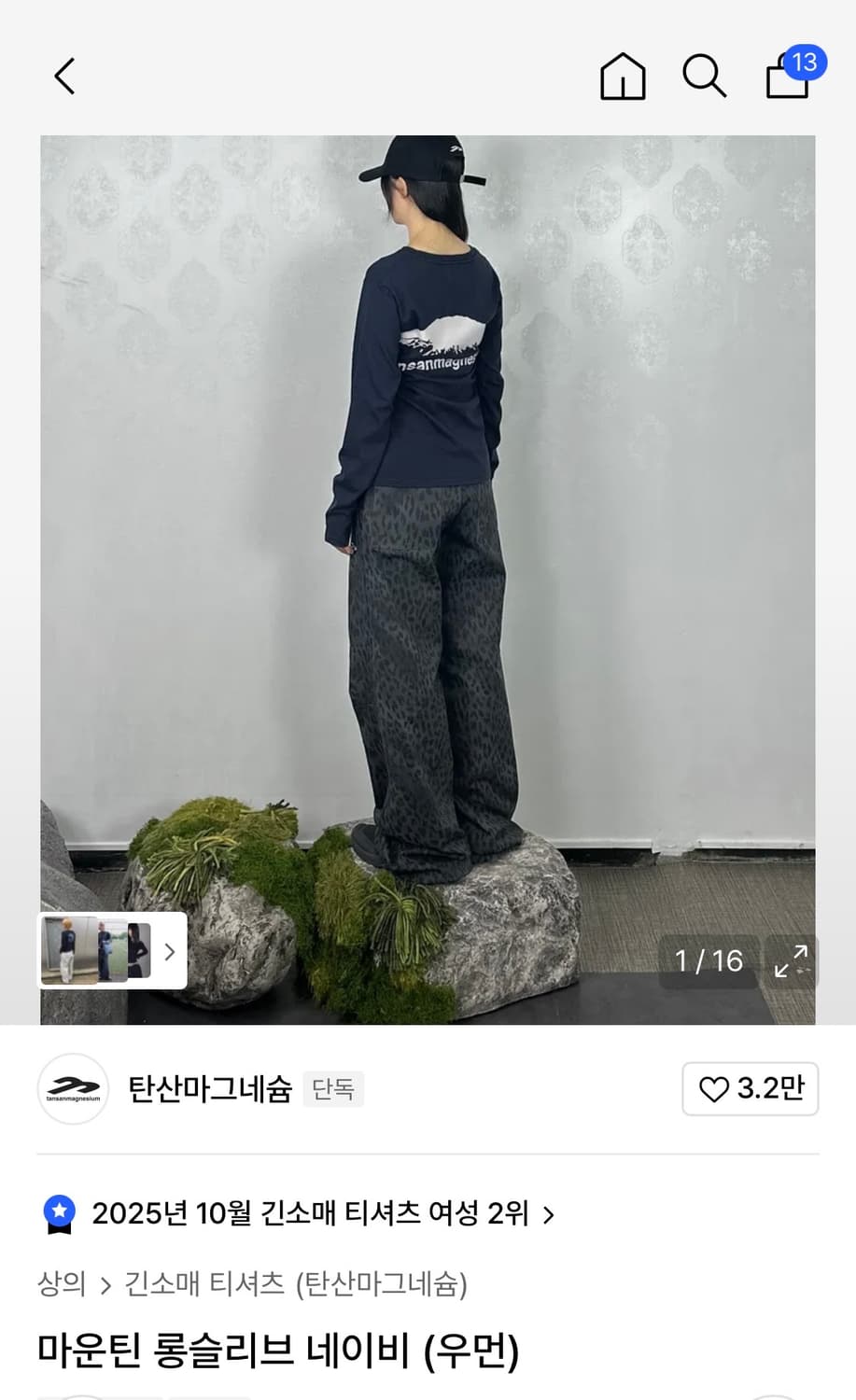Click the 탄산마그네슘 brand logo circle
This screenshot has height=1400, width=856.
click(73, 1089)
